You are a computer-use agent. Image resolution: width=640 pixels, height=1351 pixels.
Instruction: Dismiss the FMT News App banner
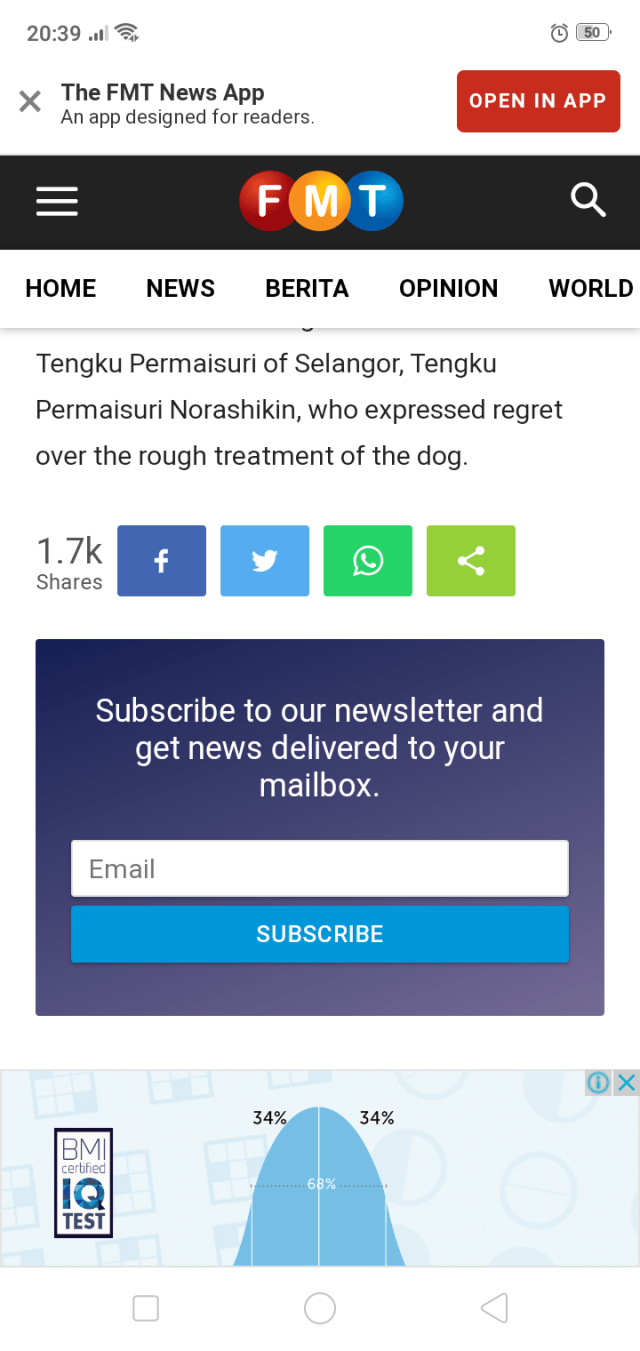point(30,101)
